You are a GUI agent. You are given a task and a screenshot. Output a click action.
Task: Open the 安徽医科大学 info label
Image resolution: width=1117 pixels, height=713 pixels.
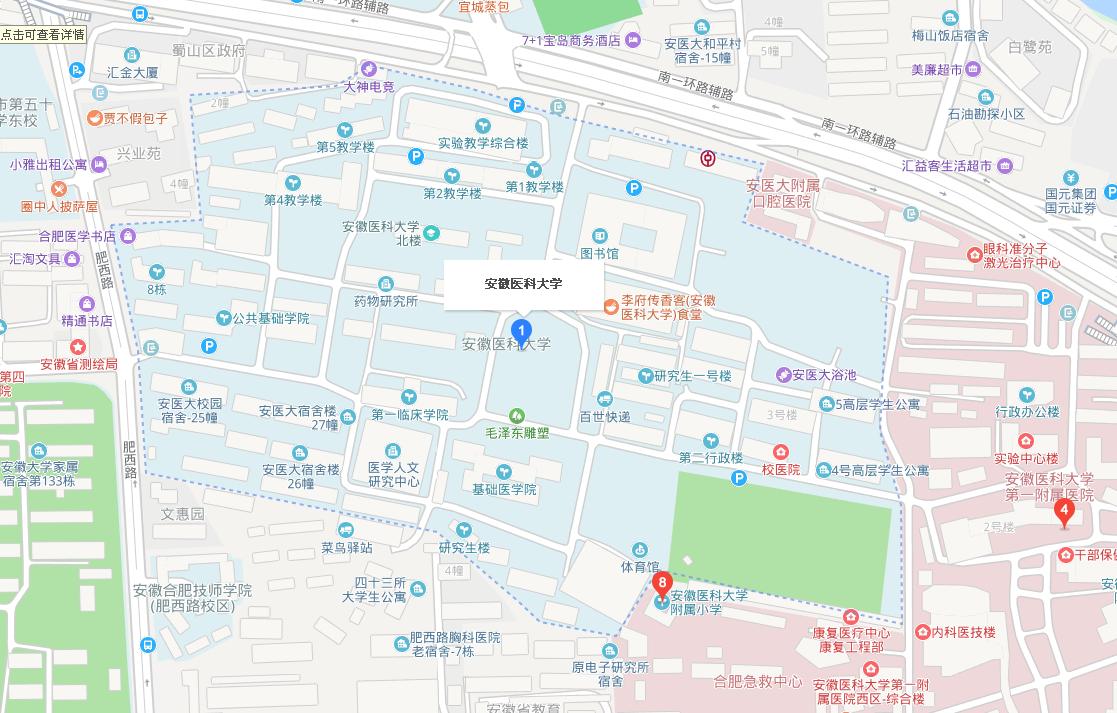523,284
